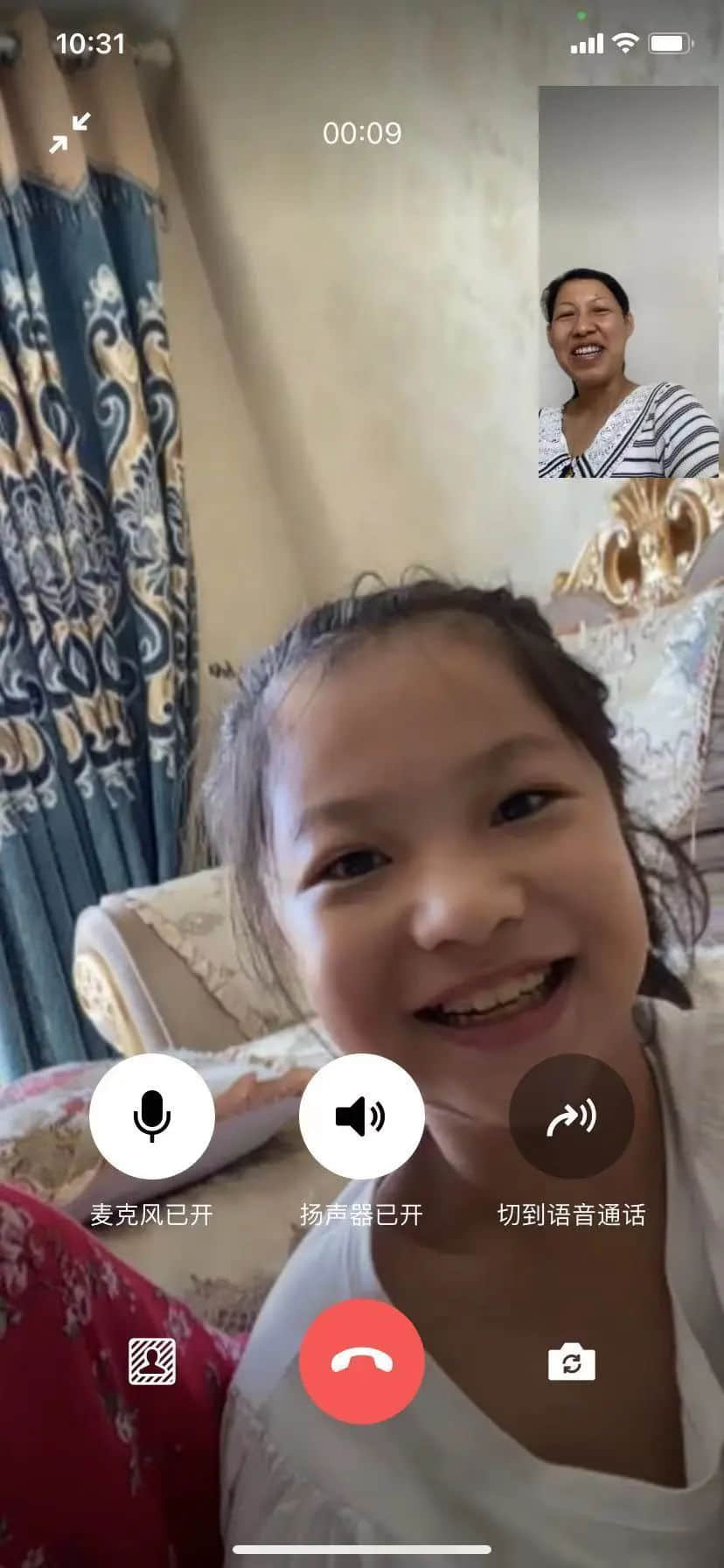Hang up the video call
The image size is (724, 1568).
pyautogui.click(x=361, y=1361)
